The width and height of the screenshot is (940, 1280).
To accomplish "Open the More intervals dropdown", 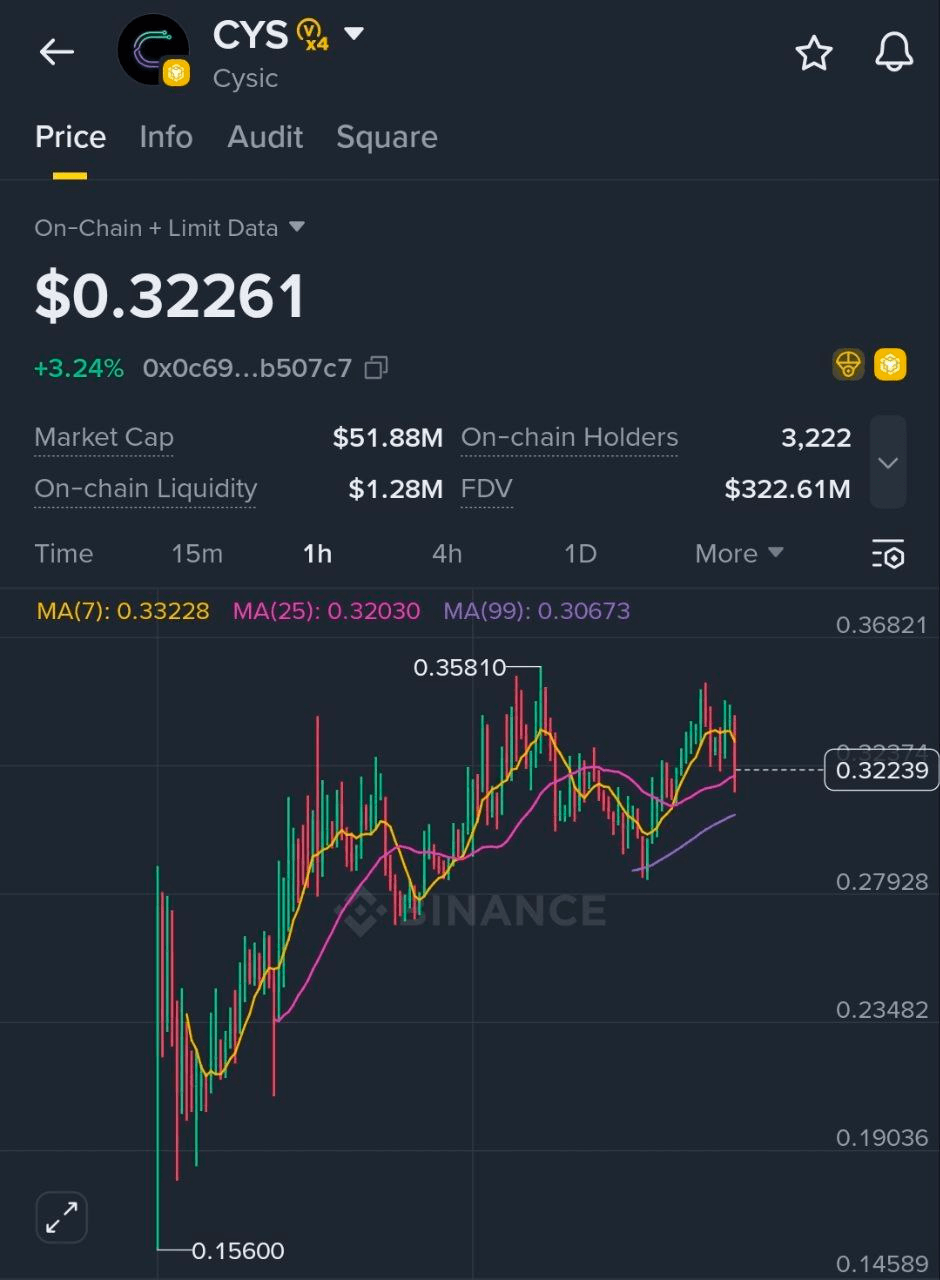I will point(739,554).
